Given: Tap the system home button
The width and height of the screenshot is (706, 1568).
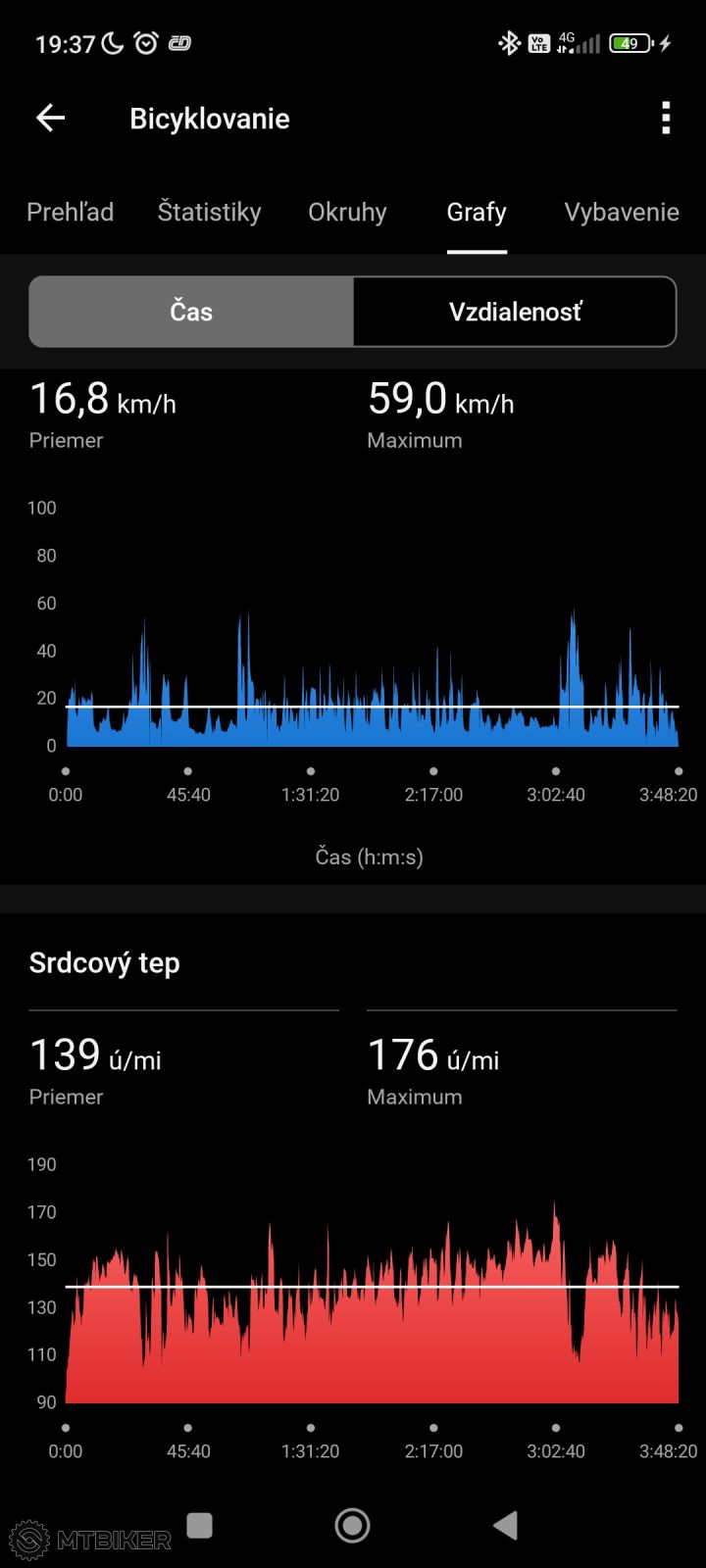Looking at the screenshot, I should point(352,1525).
